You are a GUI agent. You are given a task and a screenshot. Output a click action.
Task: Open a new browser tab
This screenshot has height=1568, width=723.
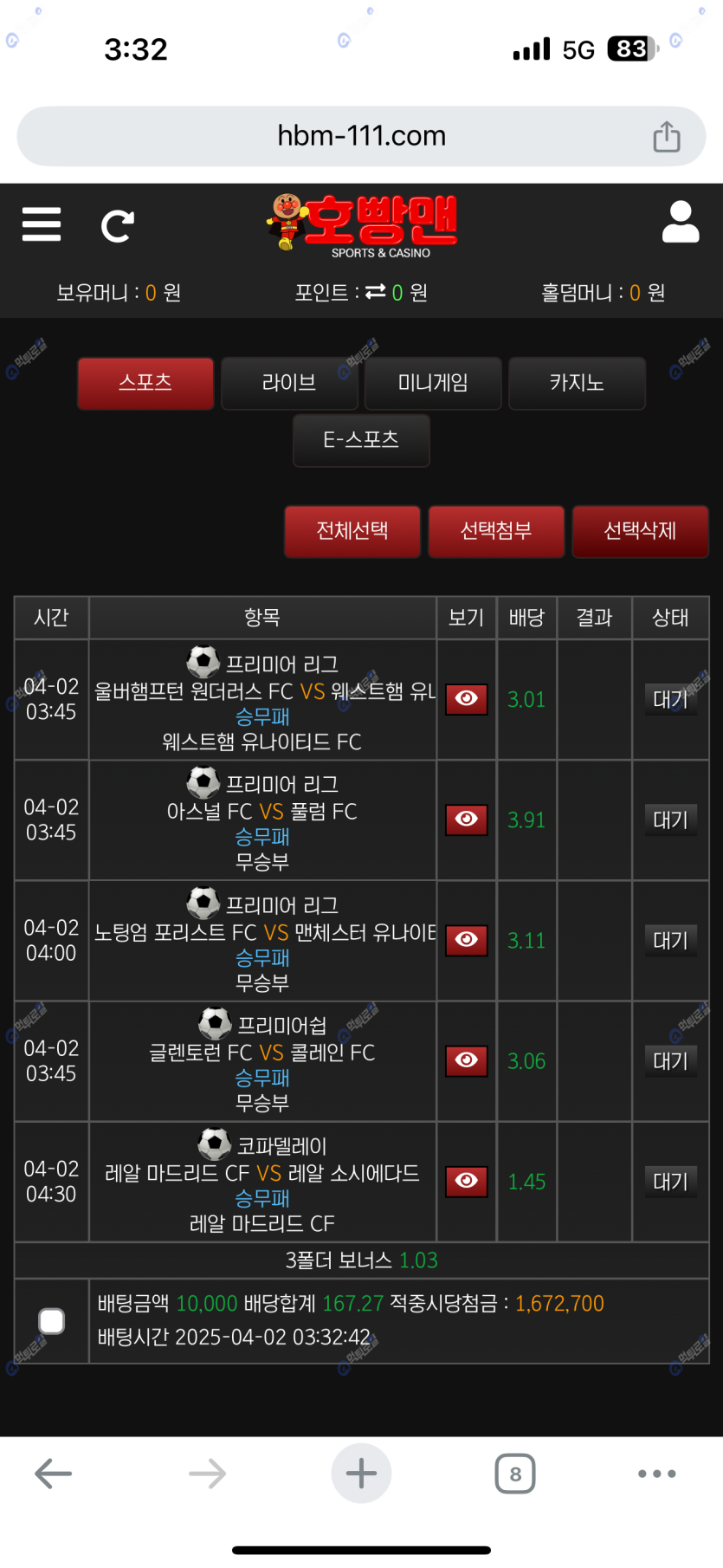click(361, 1474)
